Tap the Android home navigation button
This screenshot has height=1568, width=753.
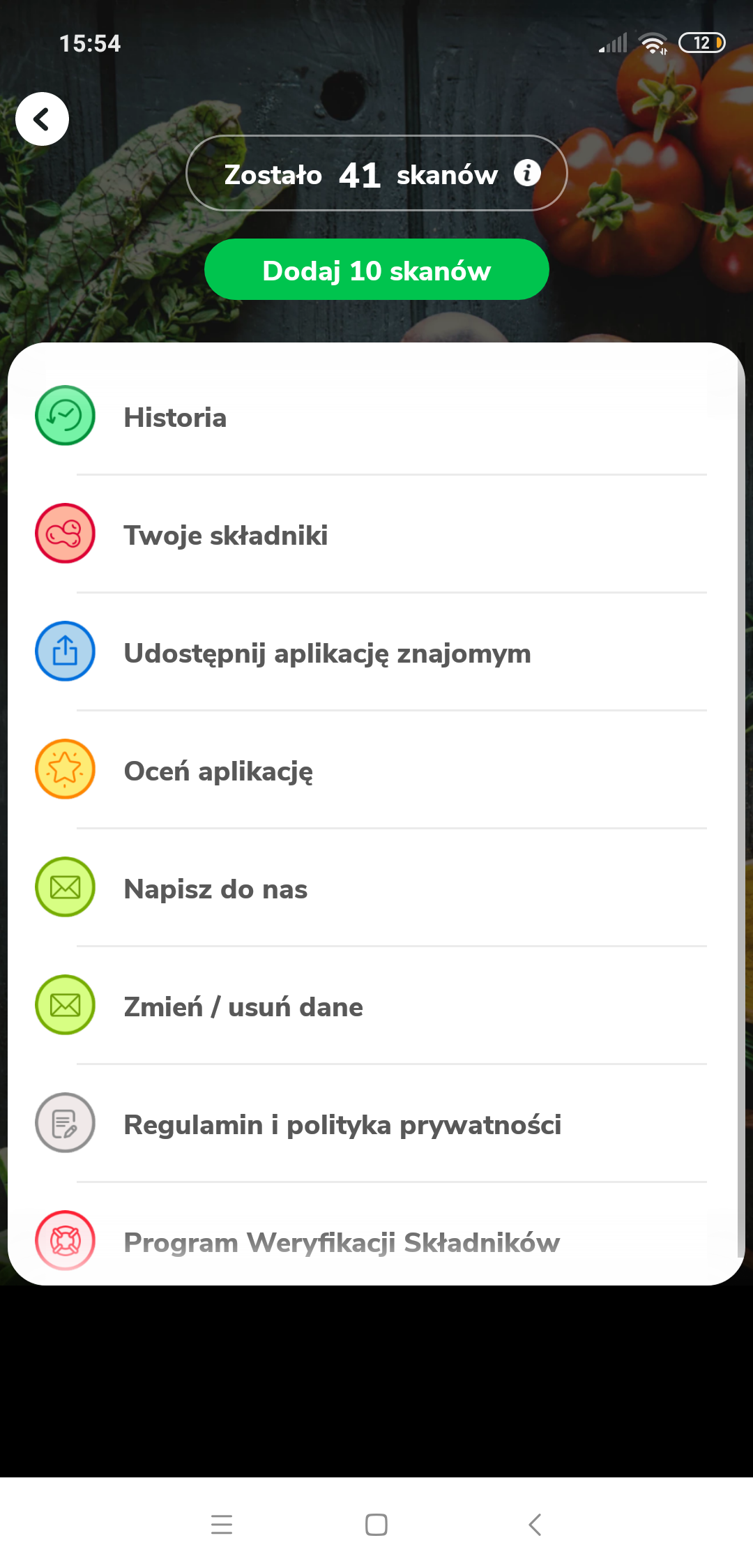point(376,1524)
